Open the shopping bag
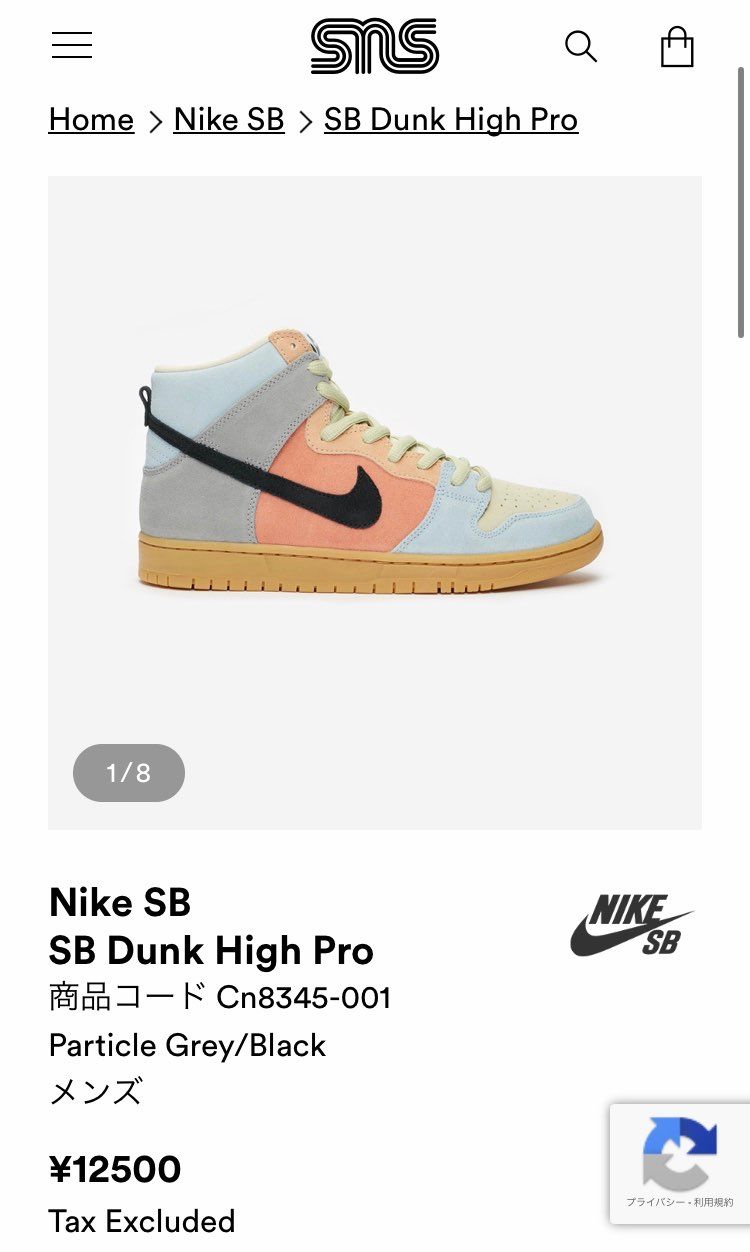 pos(677,47)
